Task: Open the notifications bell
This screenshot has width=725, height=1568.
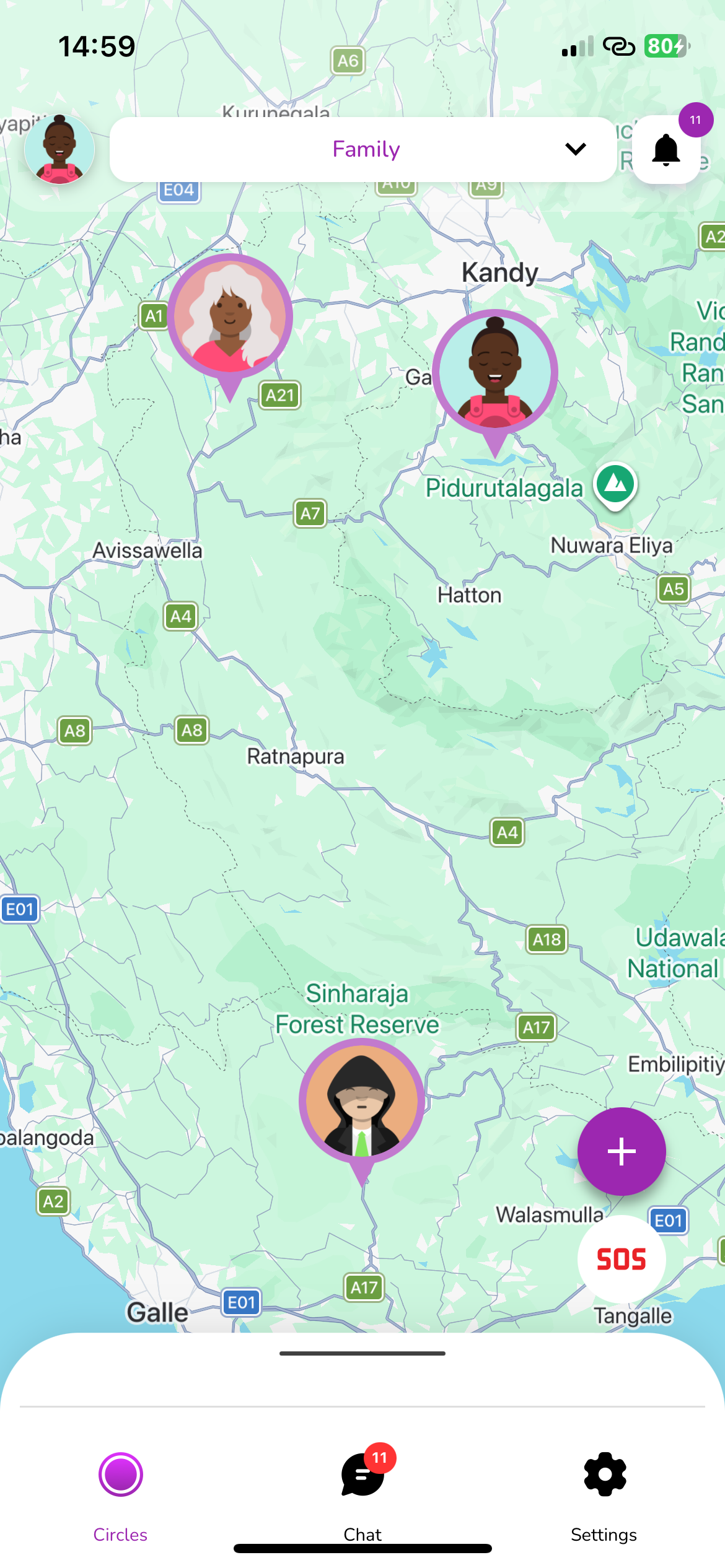Action: point(667,150)
